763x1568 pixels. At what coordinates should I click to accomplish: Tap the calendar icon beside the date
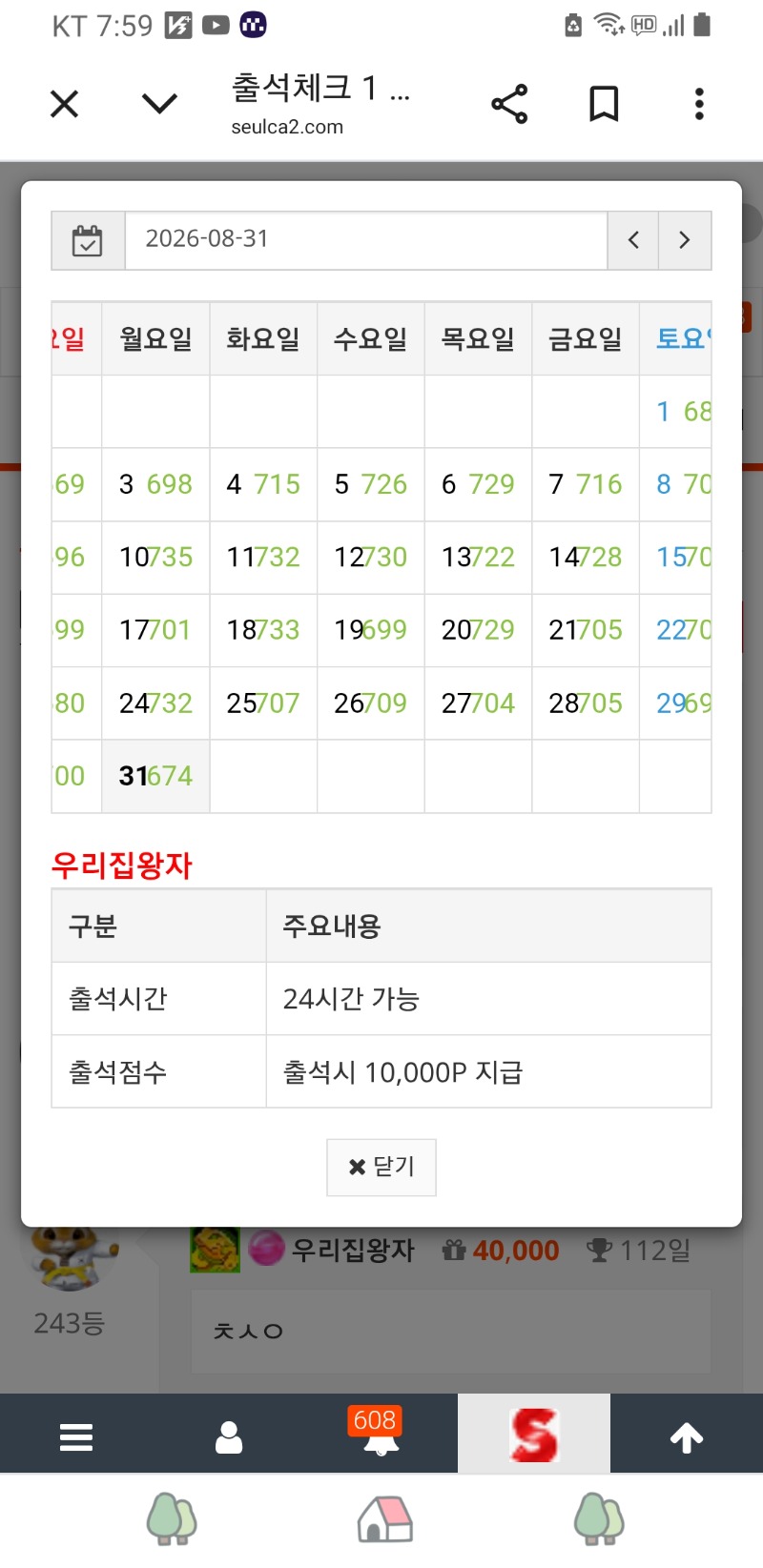(x=88, y=240)
